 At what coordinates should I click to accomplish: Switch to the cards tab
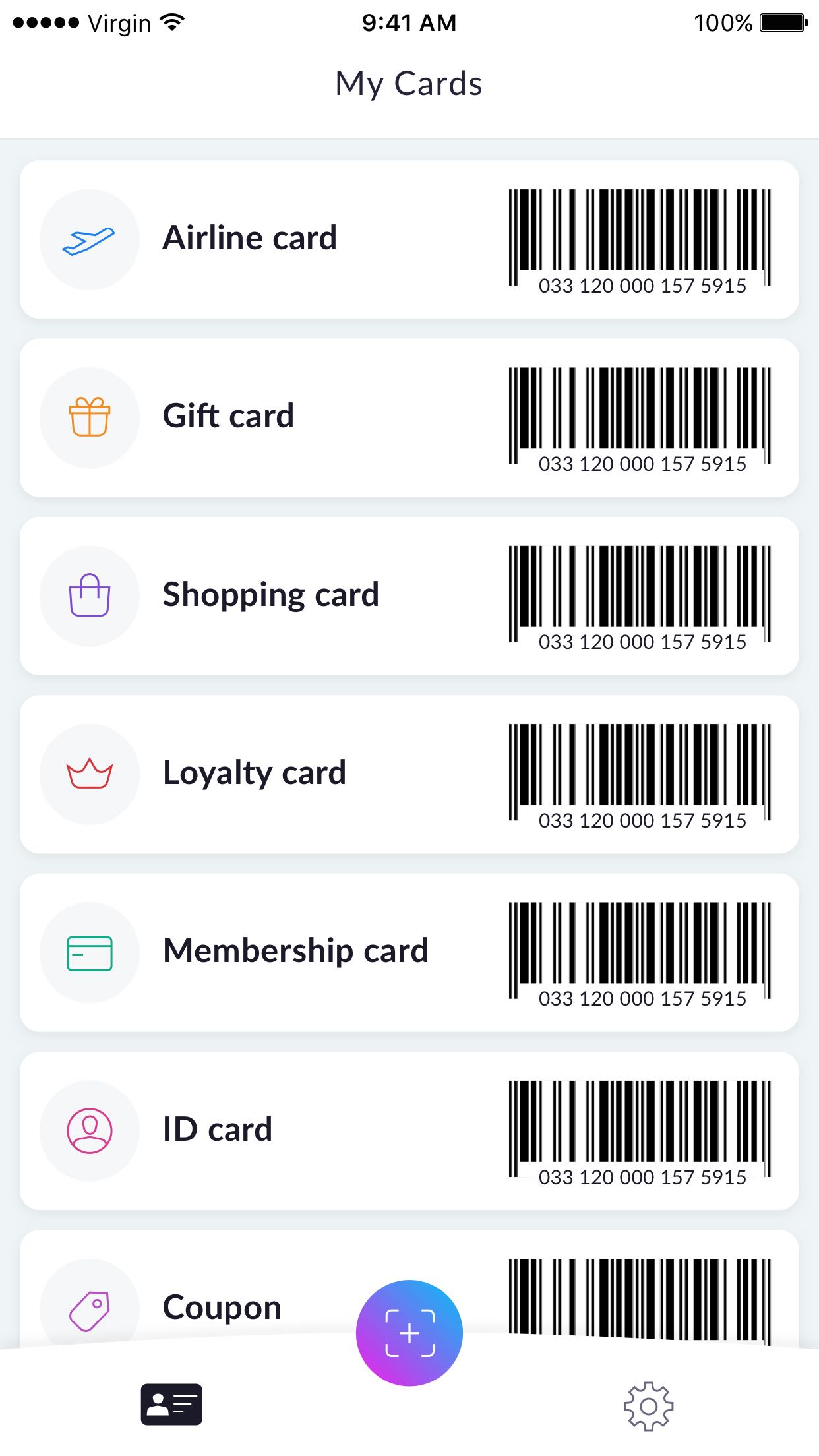coord(171,1405)
